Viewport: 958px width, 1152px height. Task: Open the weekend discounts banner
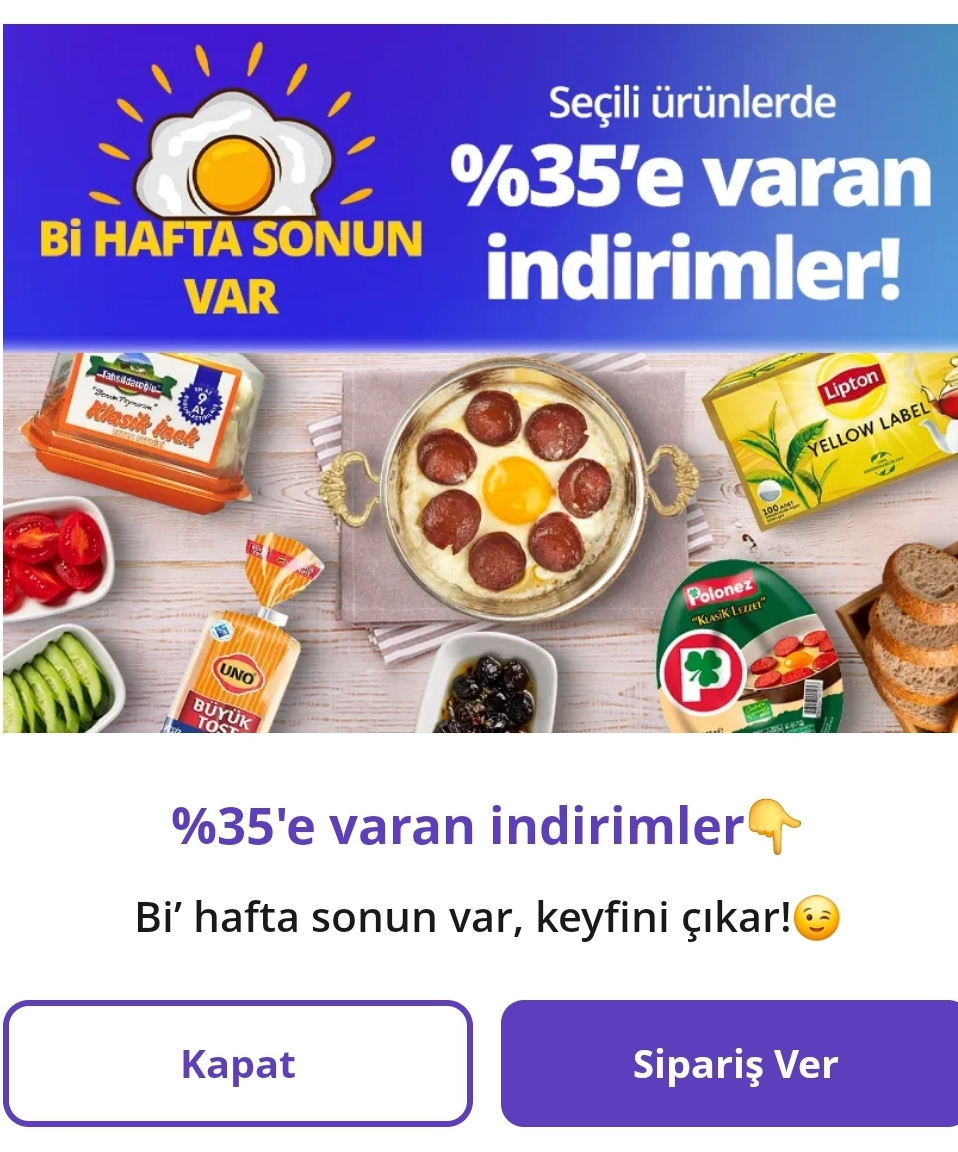[480, 380]
